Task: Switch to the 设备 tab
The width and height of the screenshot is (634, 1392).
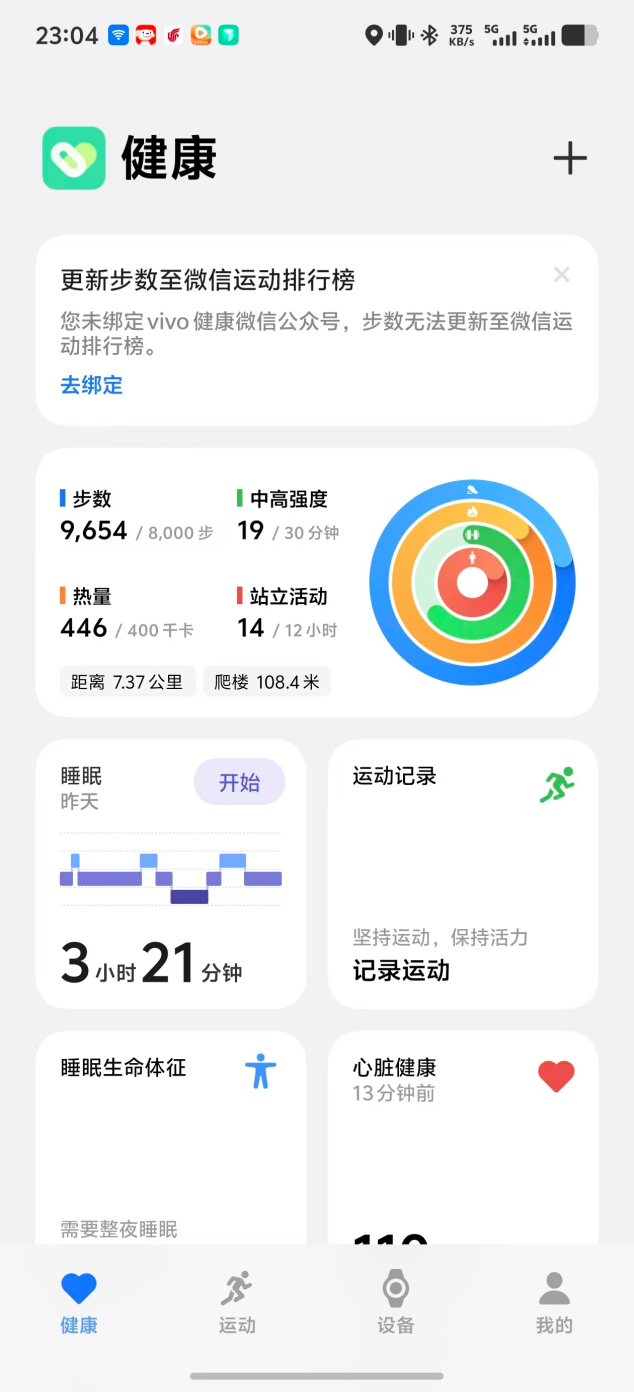Action: point(396,1303)
